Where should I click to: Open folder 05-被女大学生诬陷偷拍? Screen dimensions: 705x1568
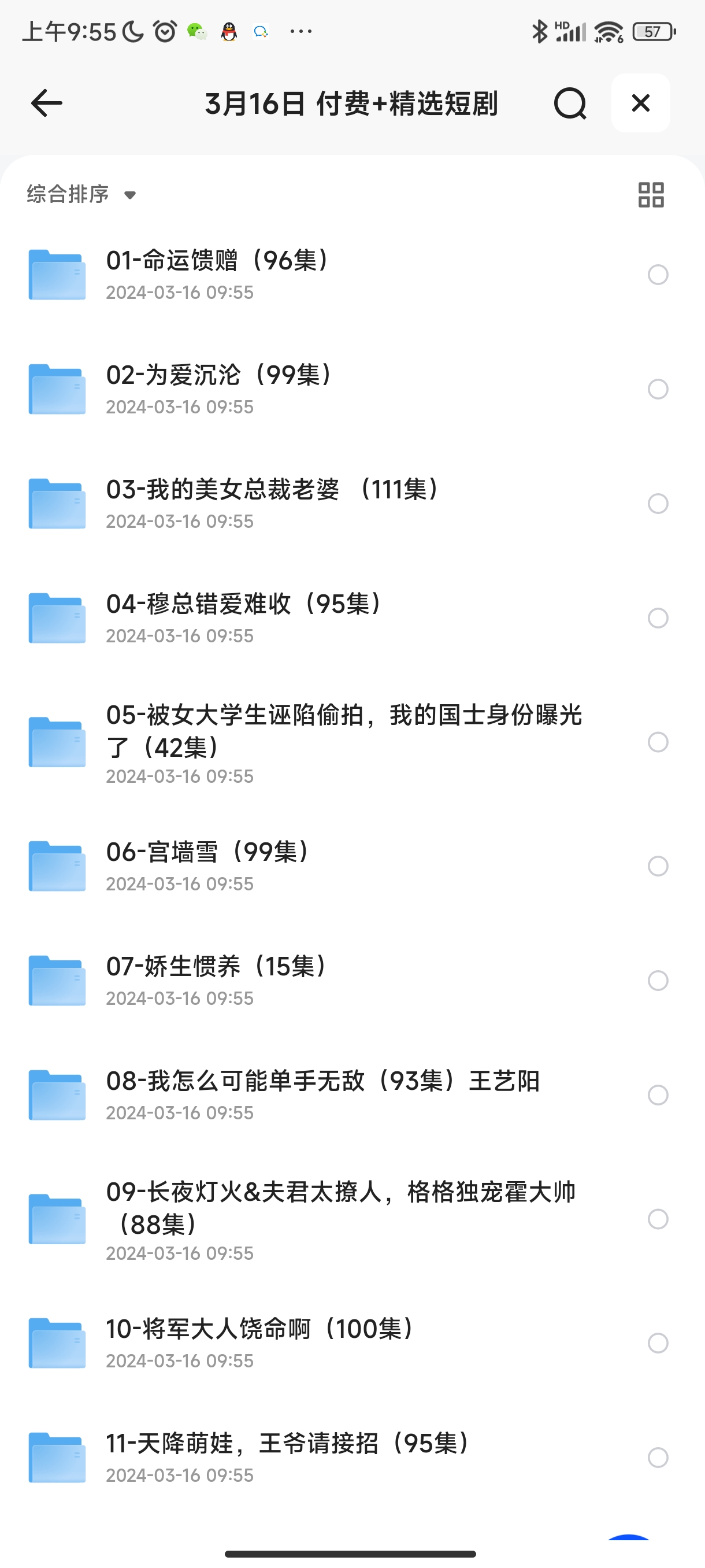click(344, 731)
